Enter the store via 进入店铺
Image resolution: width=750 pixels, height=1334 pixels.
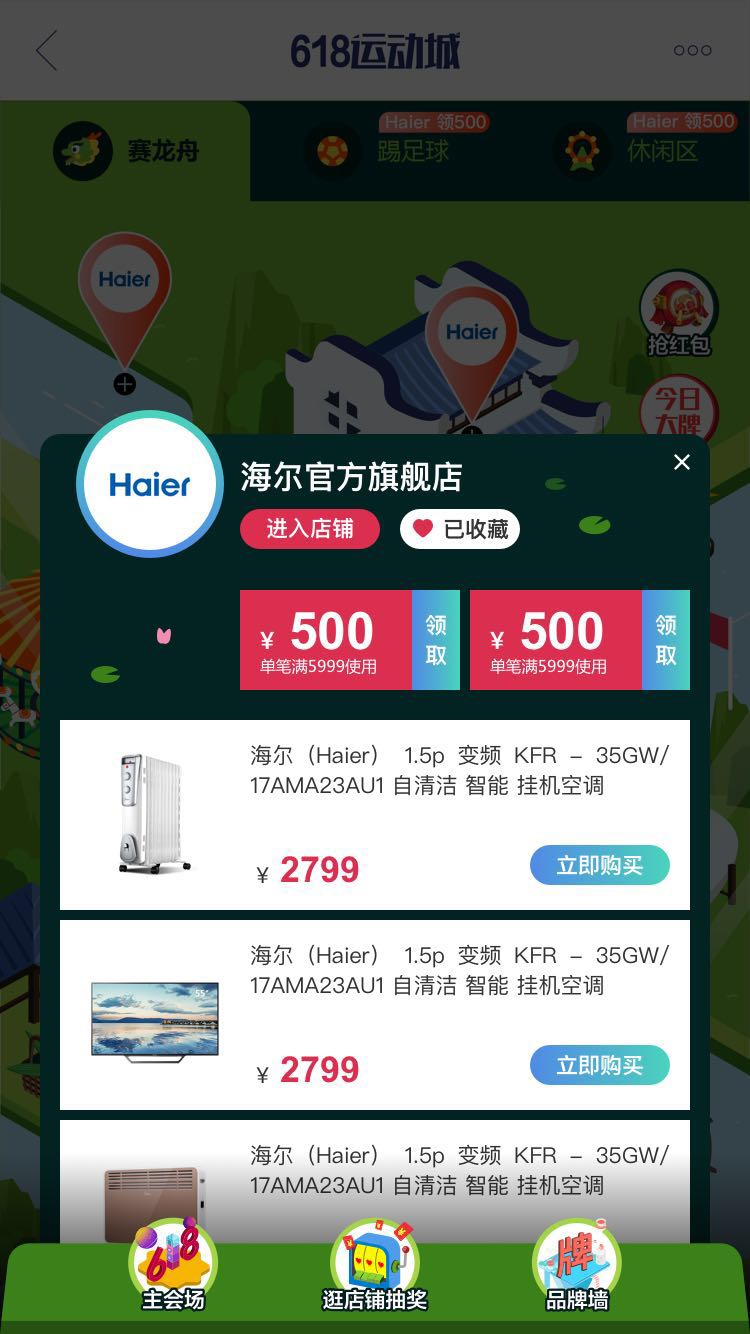point(310,529)
